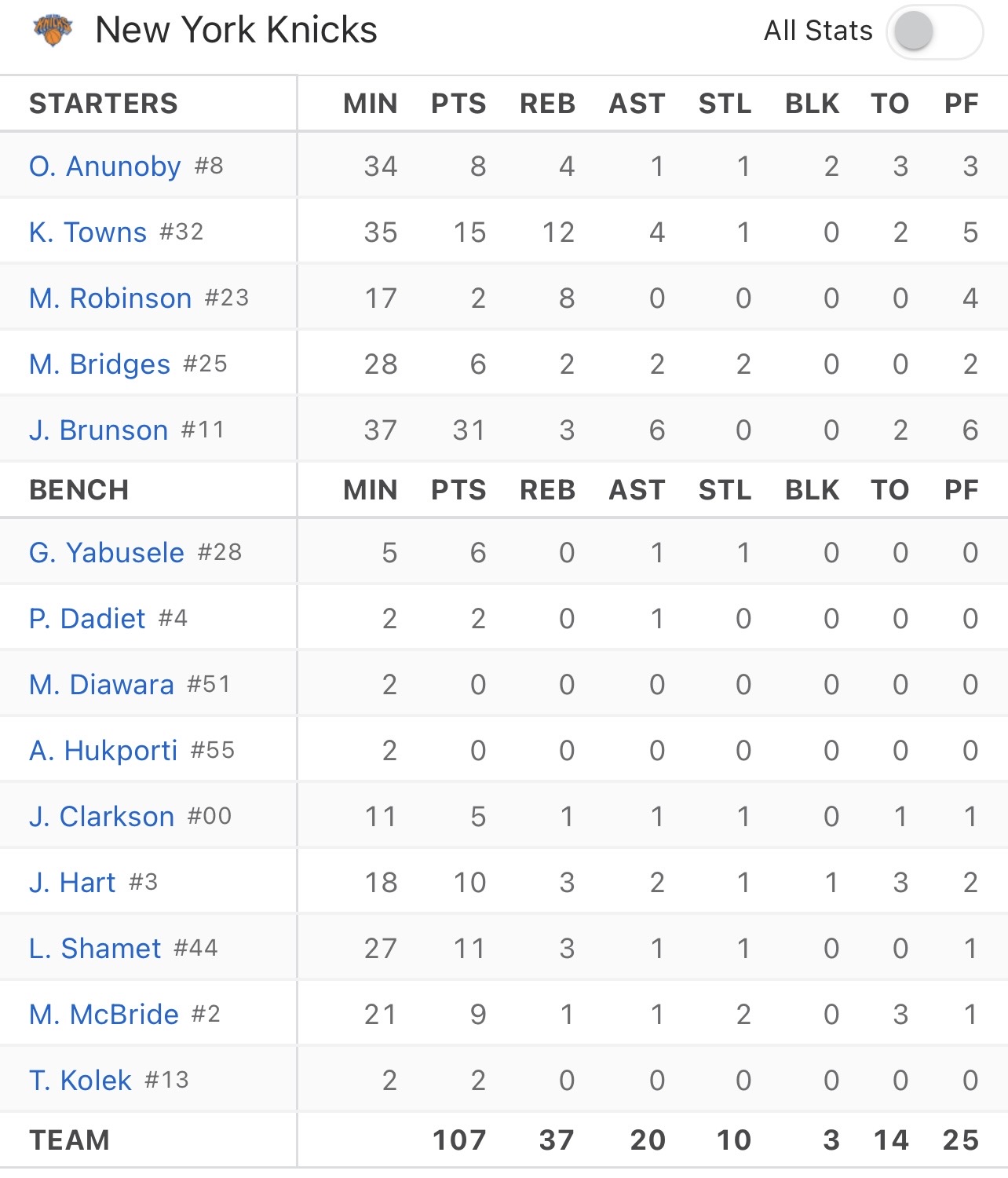
Task: Select M. McBride's name
Action: point(104,1015)
